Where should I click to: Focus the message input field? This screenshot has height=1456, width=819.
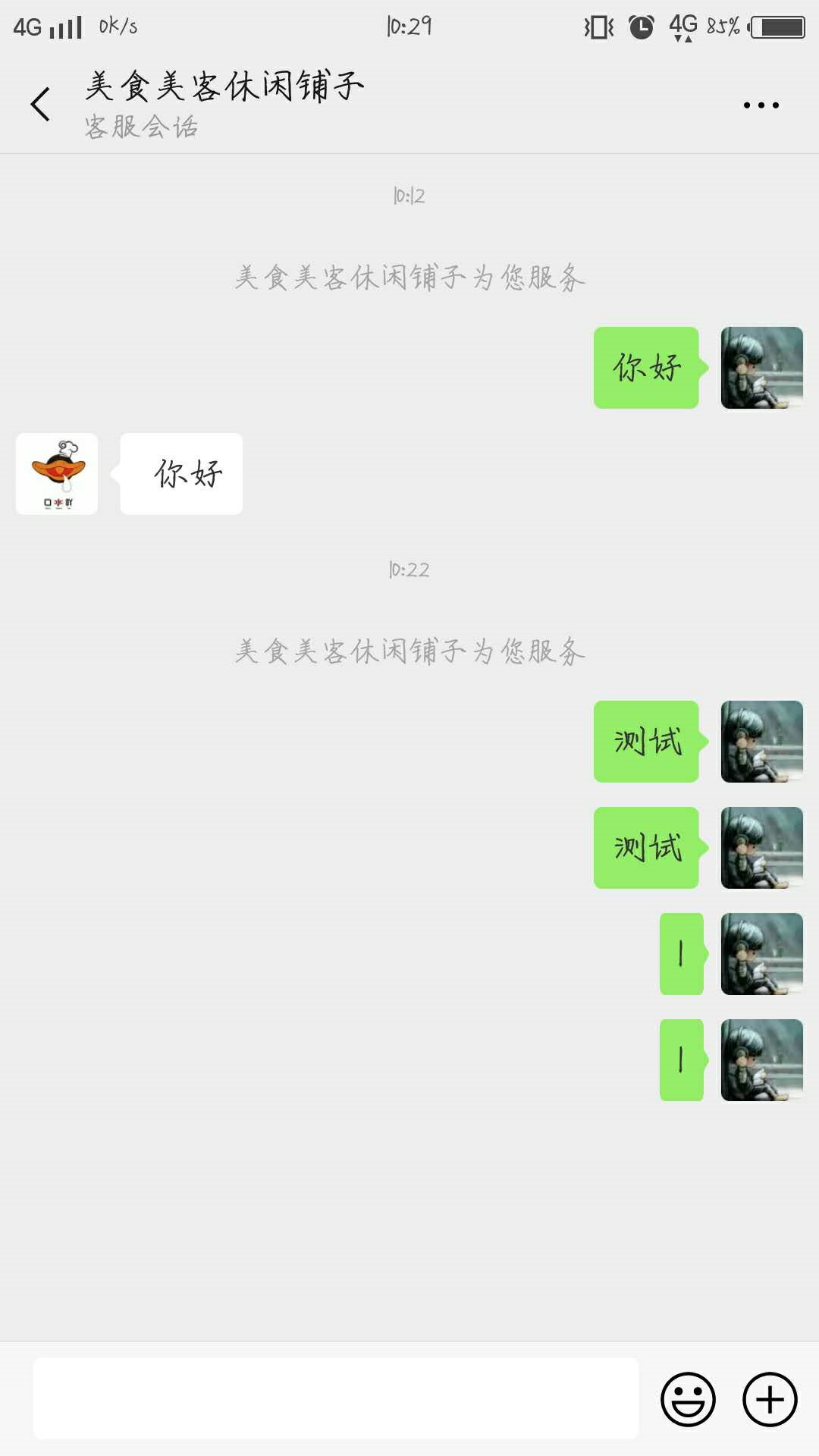(335, 1398)
